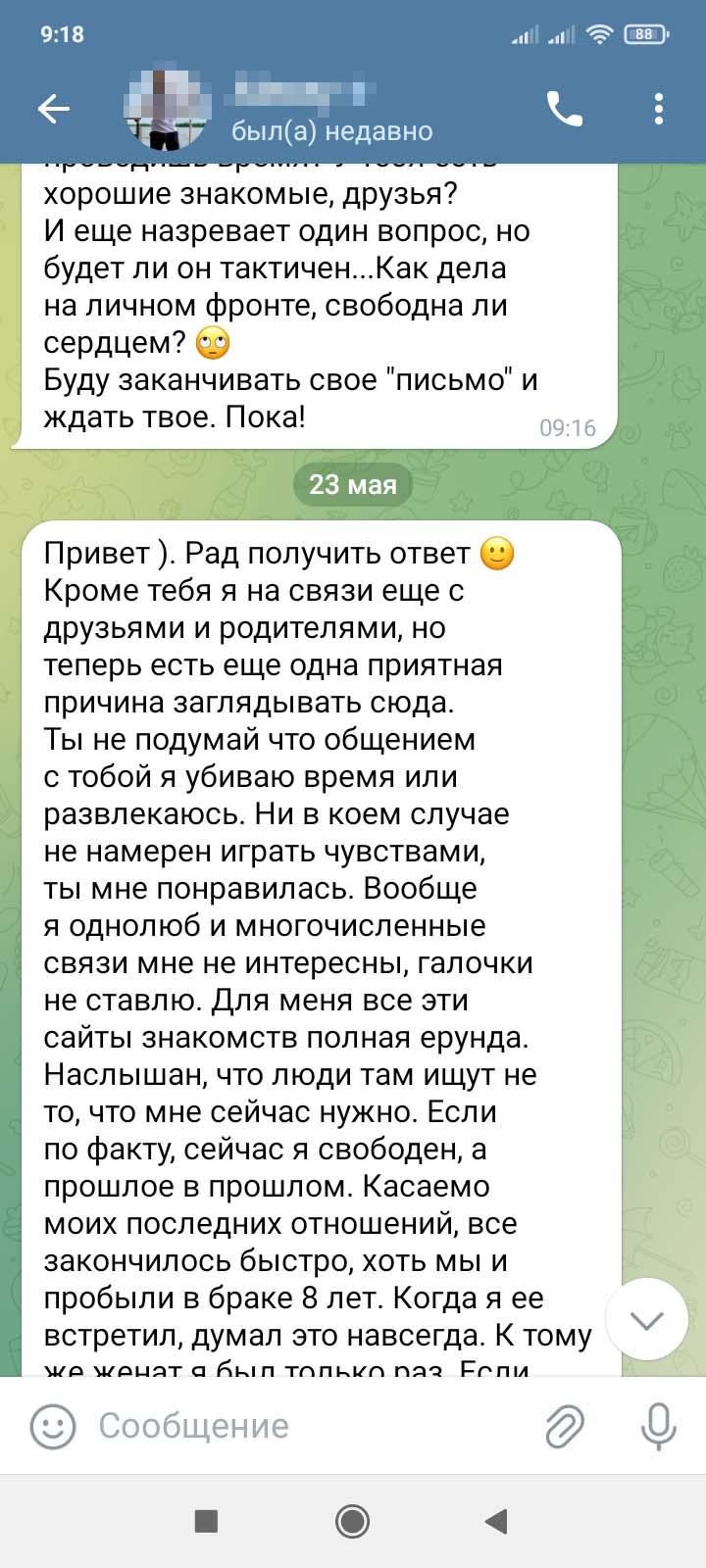Open the emoji picker
The height and width of the screenshot is (1568, 706).
pos(53,1426)
